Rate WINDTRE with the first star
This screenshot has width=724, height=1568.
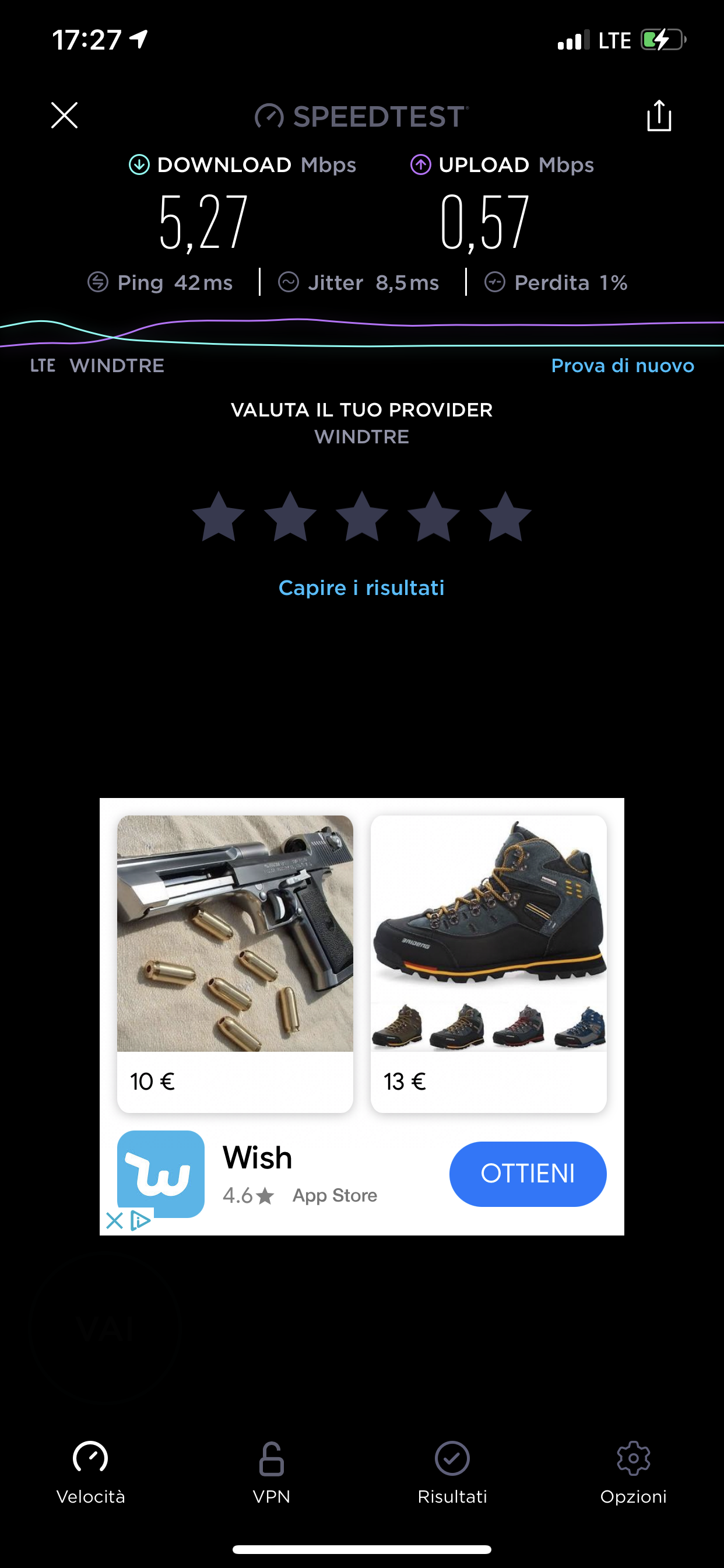(x=219, y=516)
